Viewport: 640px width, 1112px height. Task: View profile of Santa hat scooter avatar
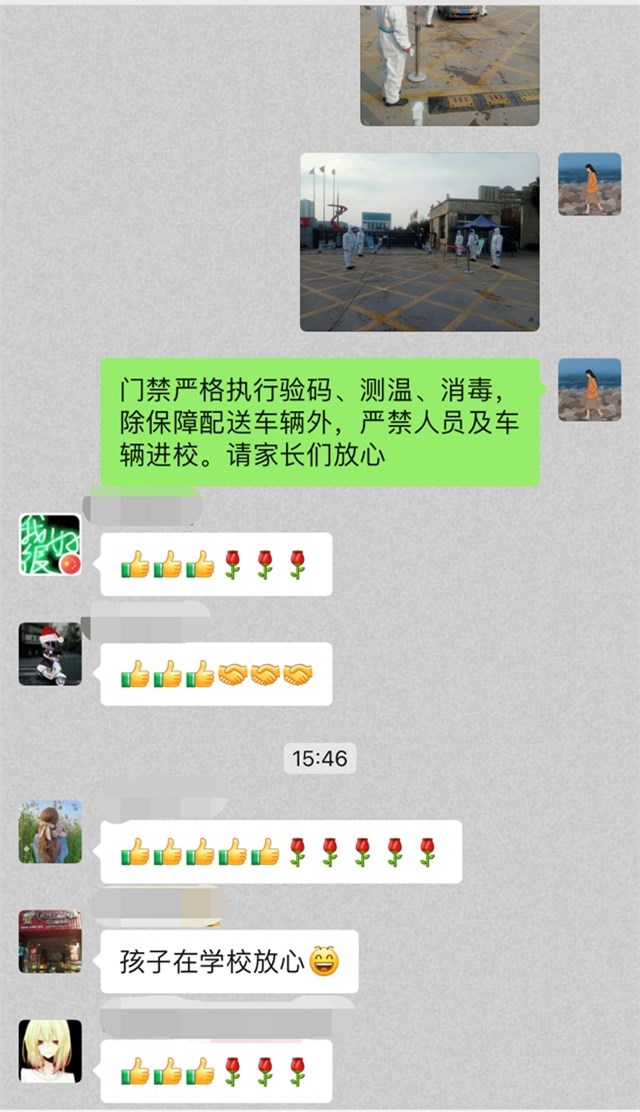pos(50,654)
